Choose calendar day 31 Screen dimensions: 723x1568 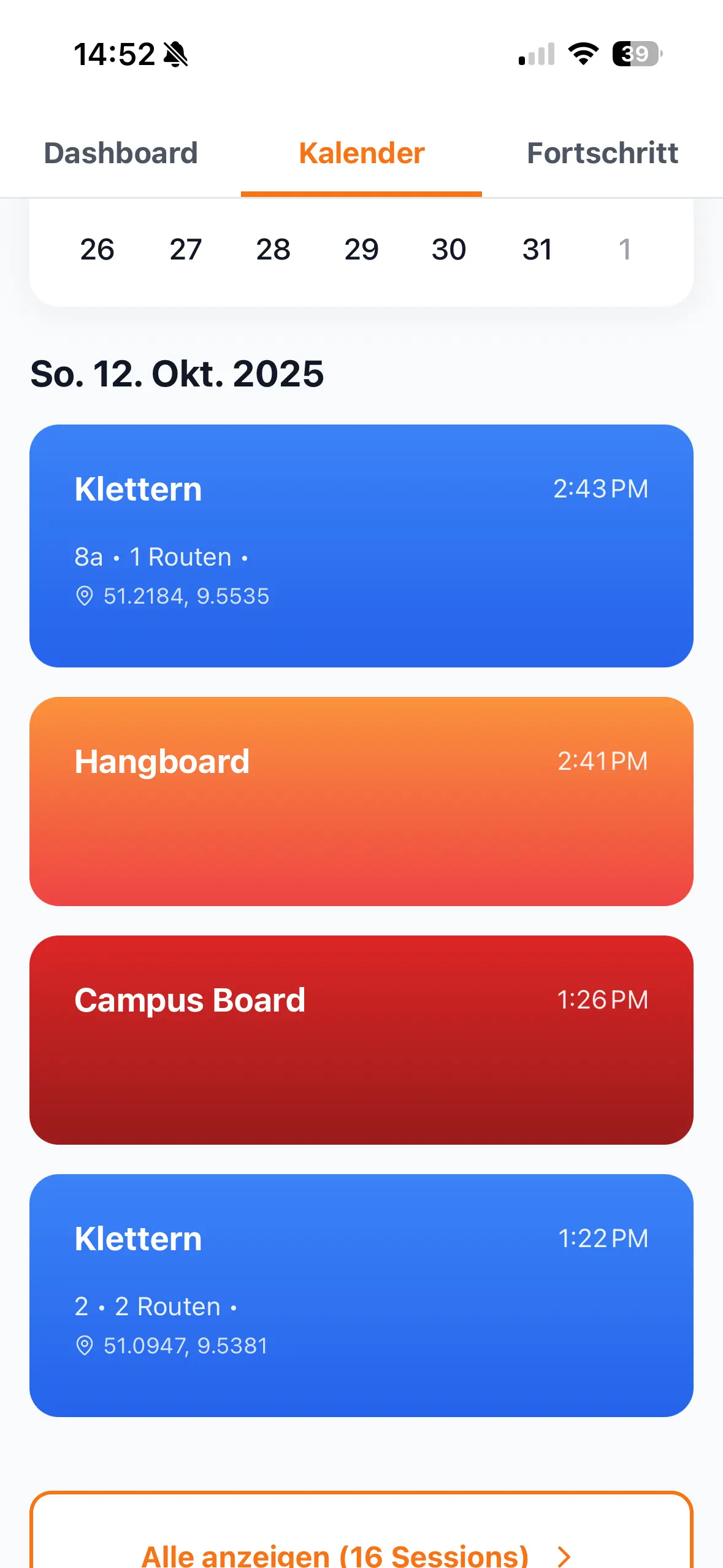537,250
